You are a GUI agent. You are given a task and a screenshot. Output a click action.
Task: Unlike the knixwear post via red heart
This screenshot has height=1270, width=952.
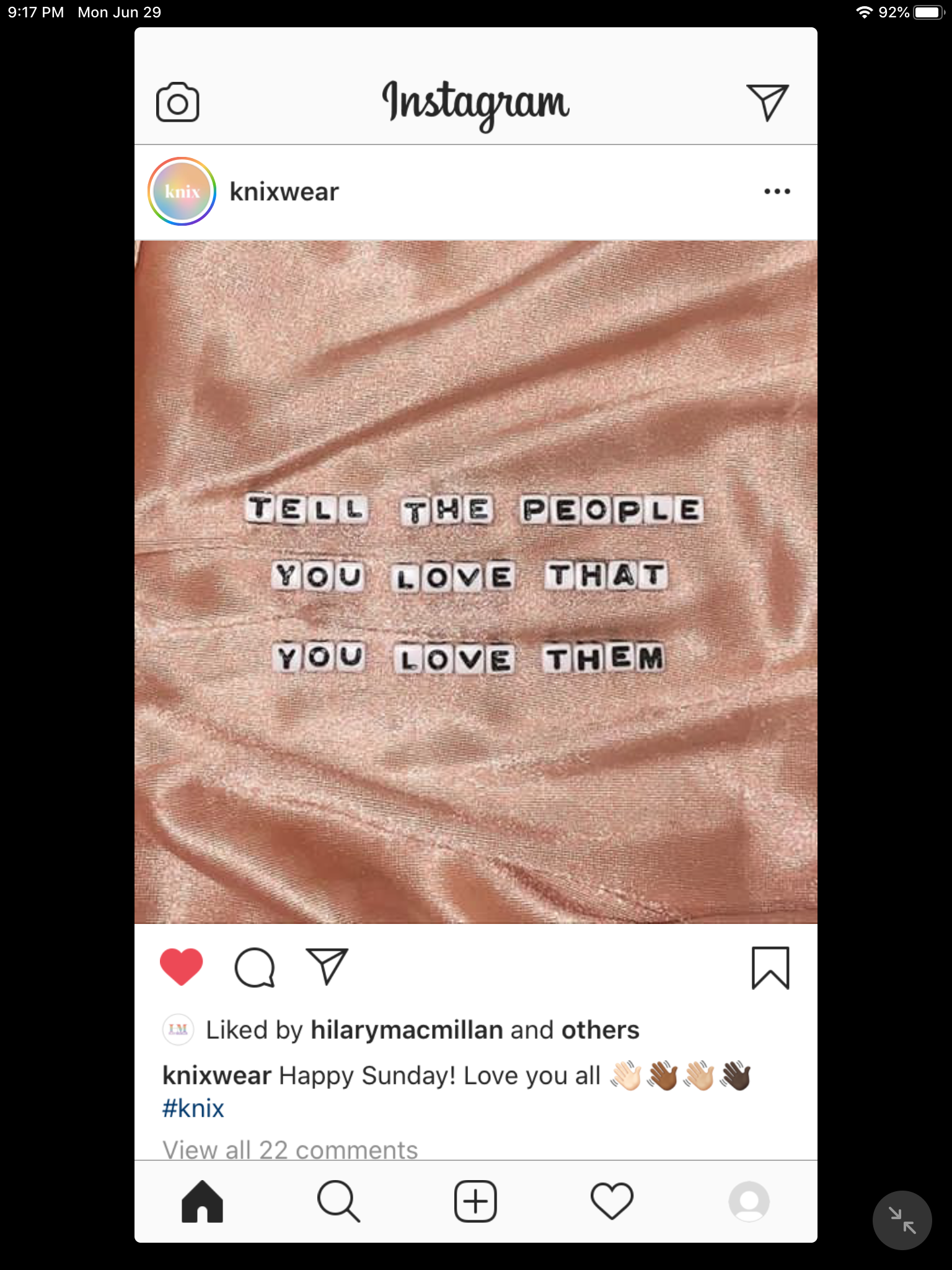(181, 967)
